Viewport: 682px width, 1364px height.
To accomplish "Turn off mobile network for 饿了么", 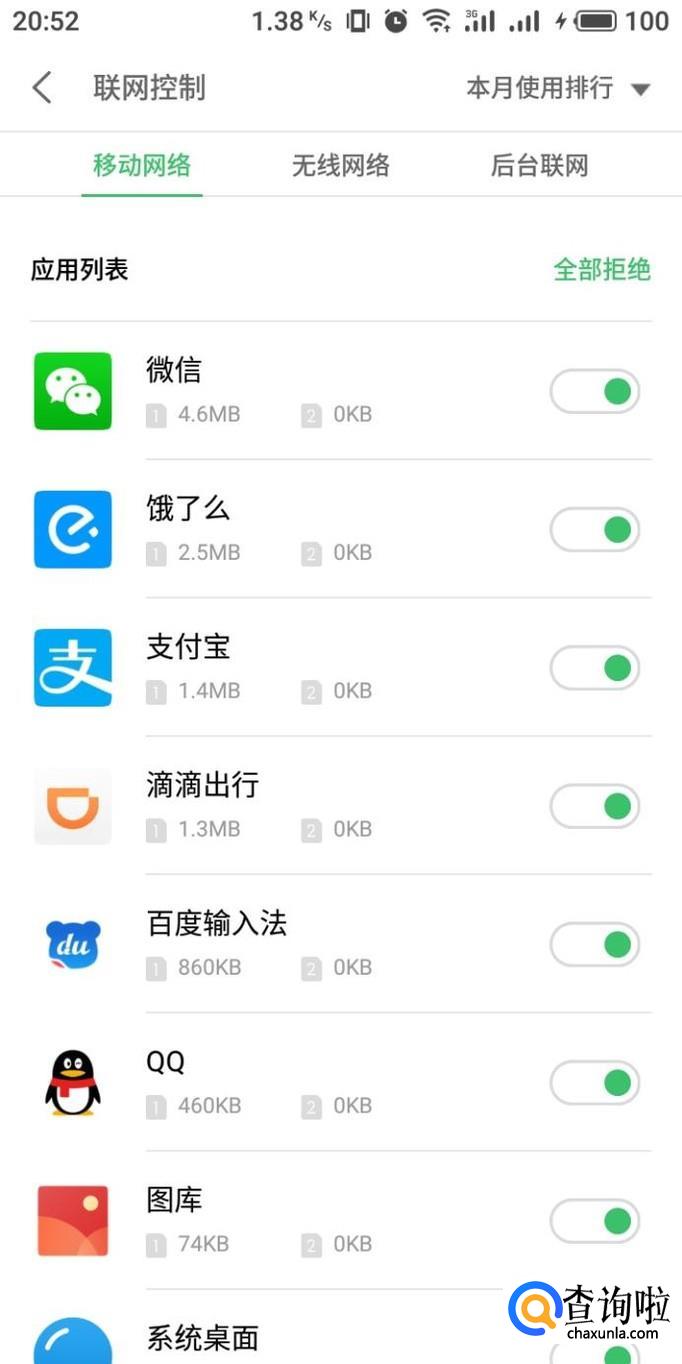I will point(595,529).
